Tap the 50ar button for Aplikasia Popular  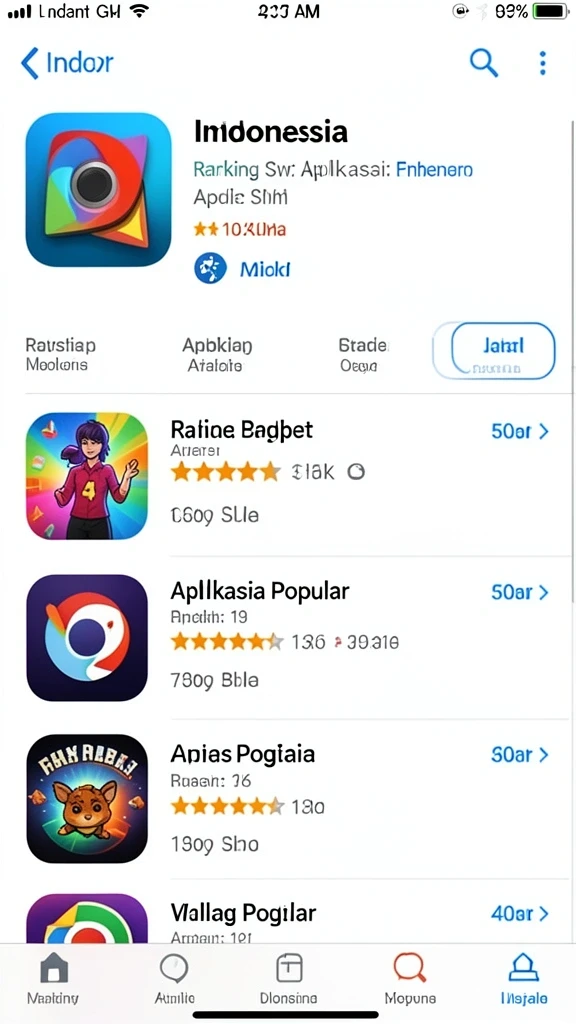pos(520,592)
